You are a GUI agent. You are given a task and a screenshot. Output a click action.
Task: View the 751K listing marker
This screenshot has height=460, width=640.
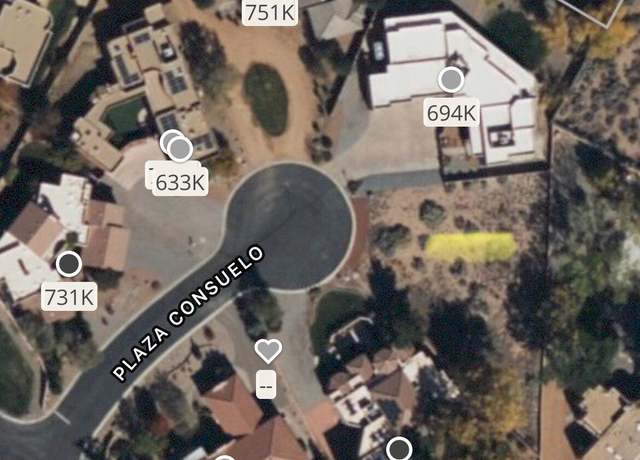coord(269,12)
